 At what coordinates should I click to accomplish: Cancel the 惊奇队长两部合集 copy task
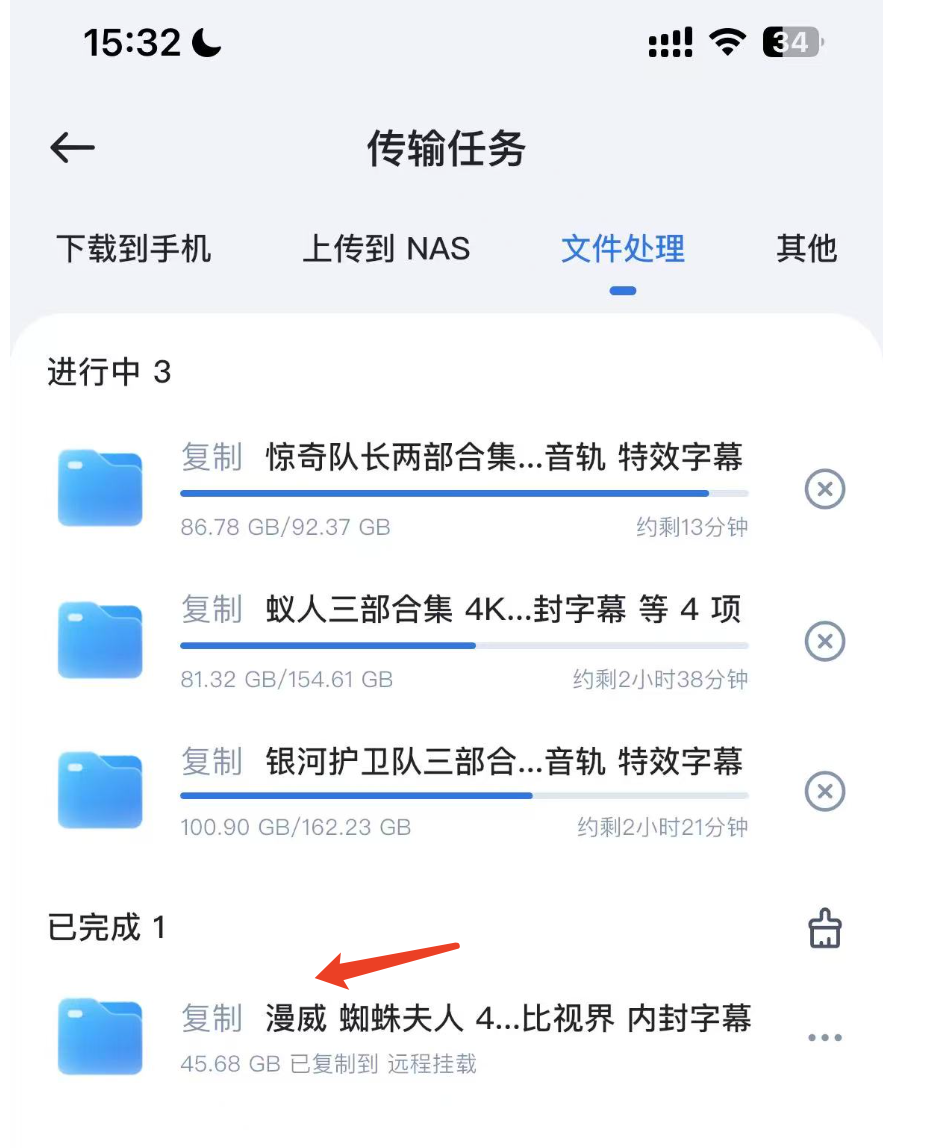824,490
